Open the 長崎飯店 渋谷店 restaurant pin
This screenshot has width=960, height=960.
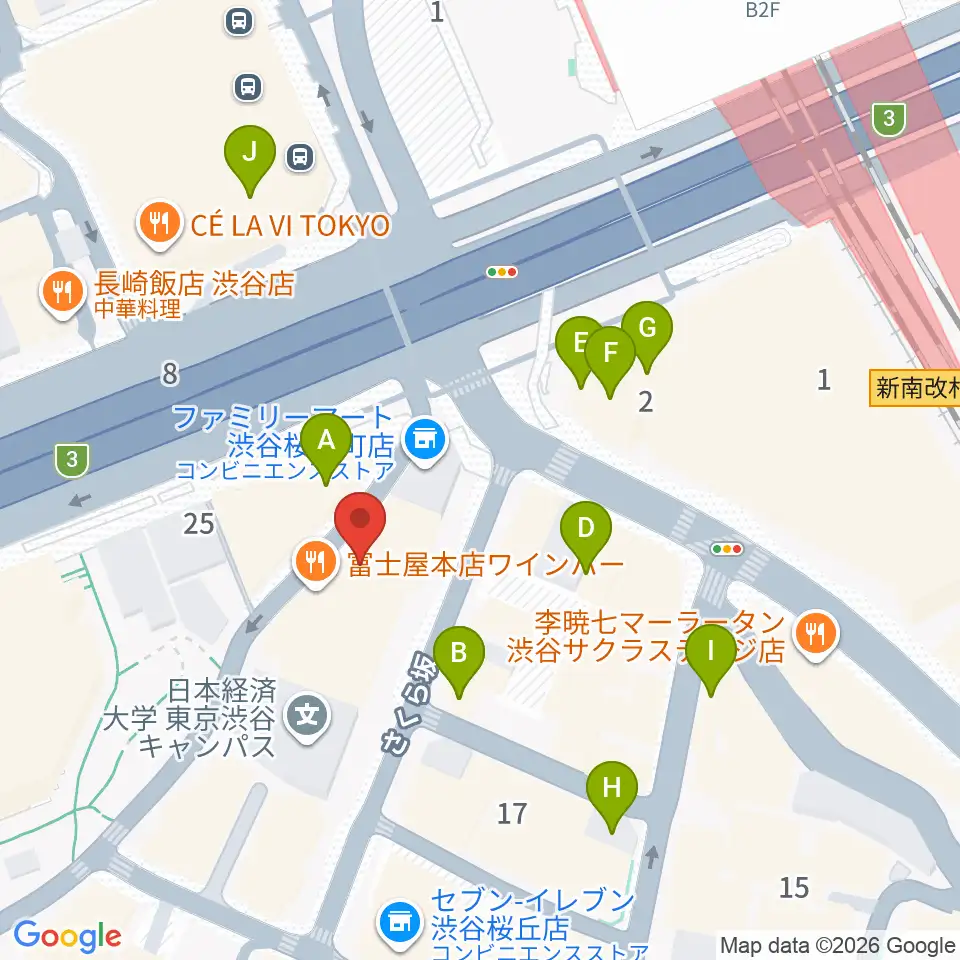coord(62,293)
